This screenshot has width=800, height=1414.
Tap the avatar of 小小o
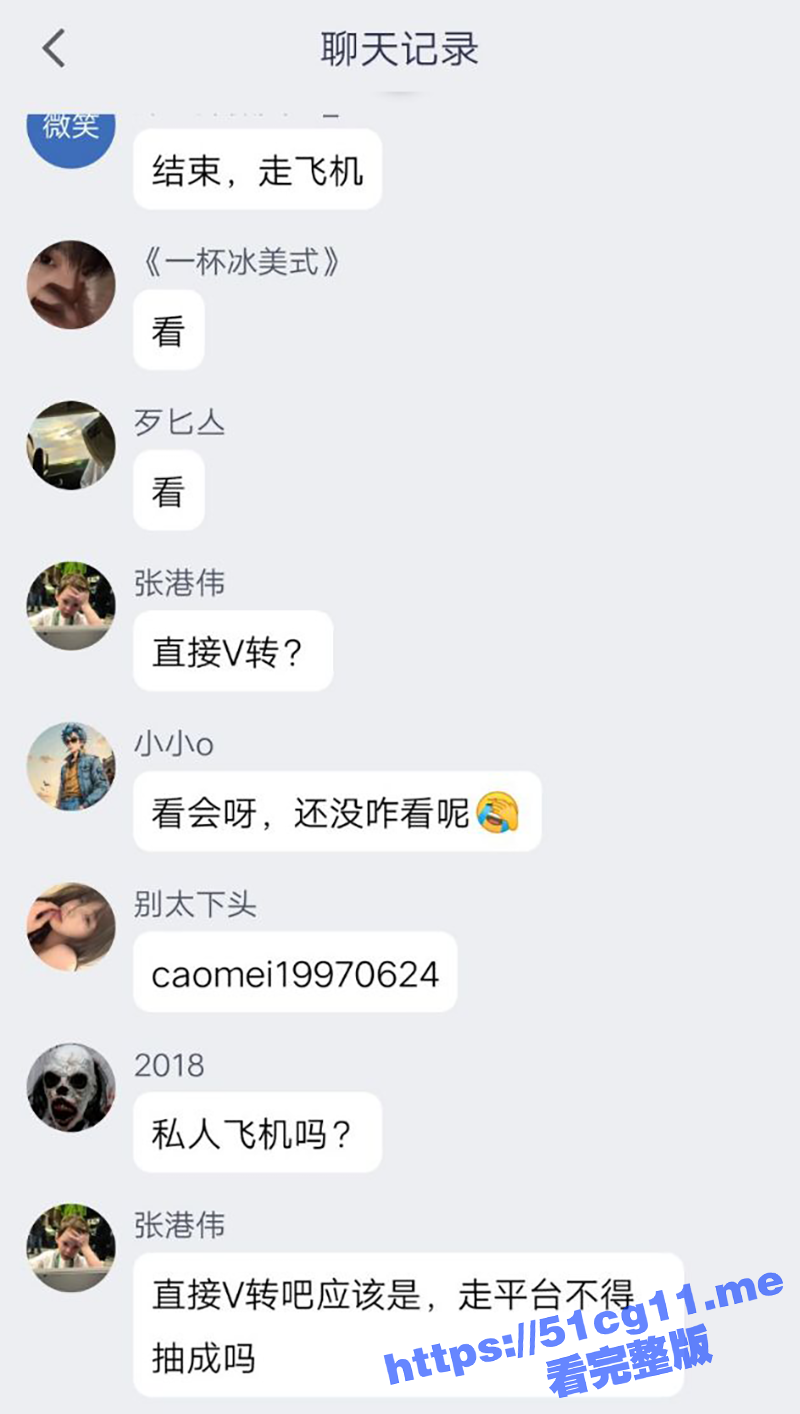[71, 767]
